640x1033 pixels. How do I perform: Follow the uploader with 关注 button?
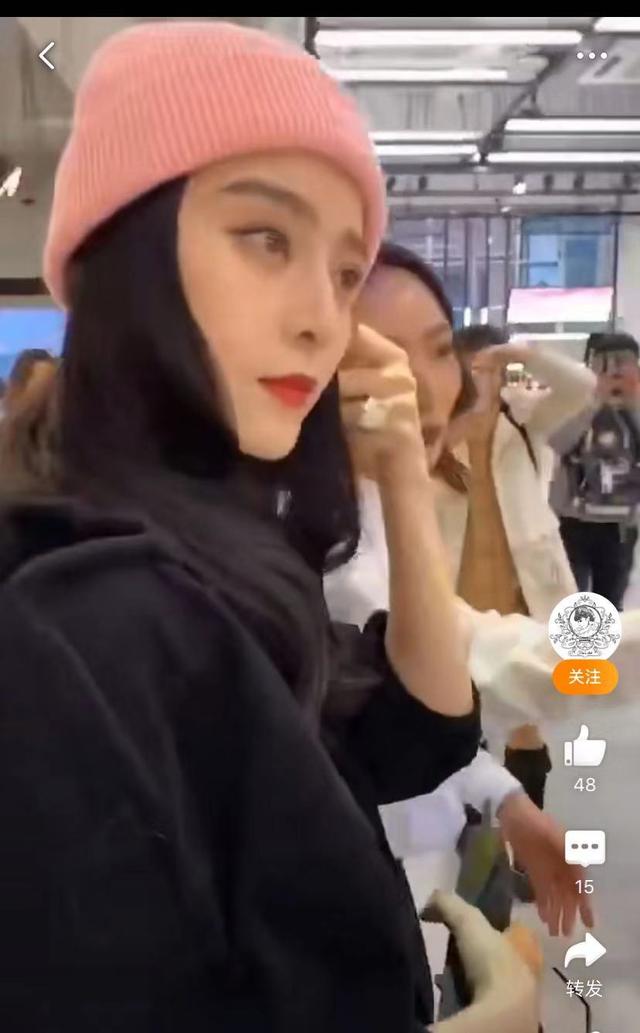[x=585, y=677]
